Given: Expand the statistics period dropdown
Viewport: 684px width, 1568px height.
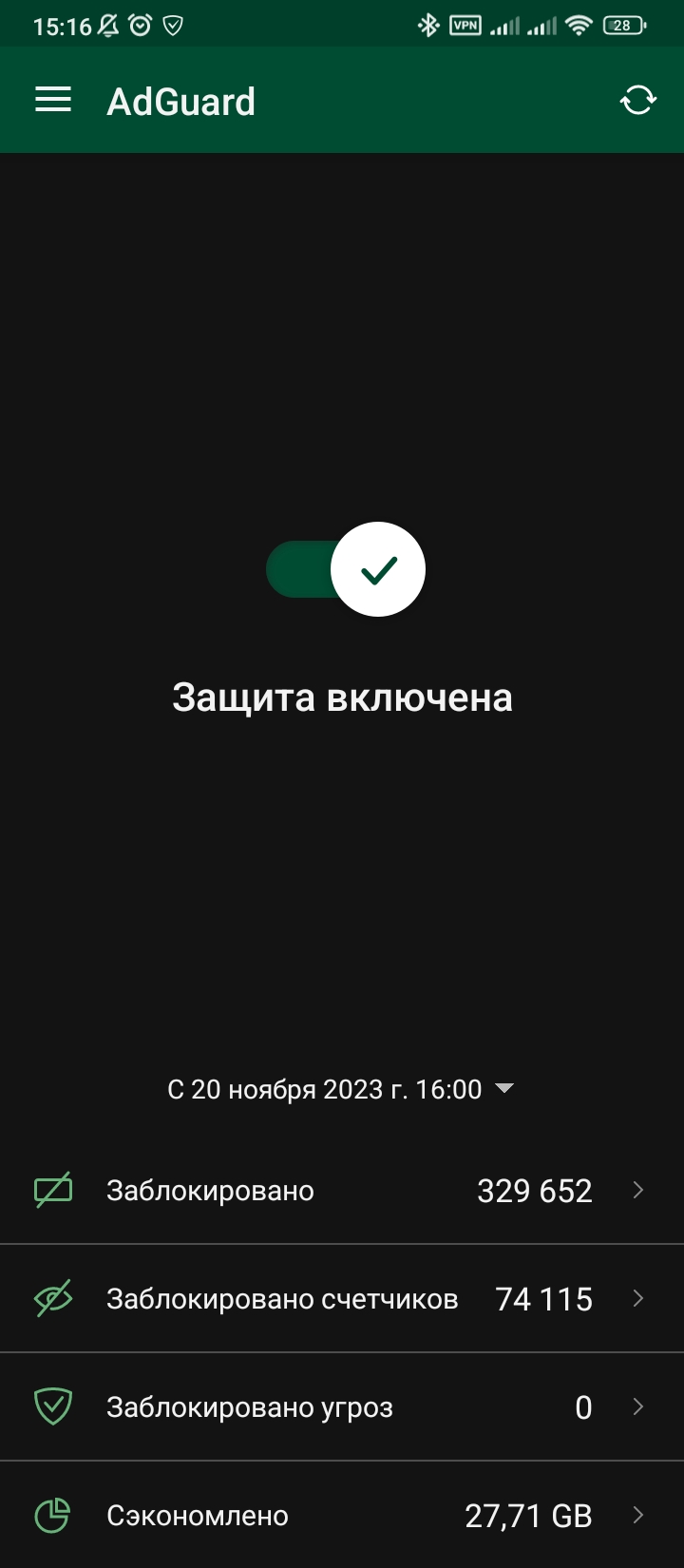Looking at the screenshot, I should (x=341, y=1089).
